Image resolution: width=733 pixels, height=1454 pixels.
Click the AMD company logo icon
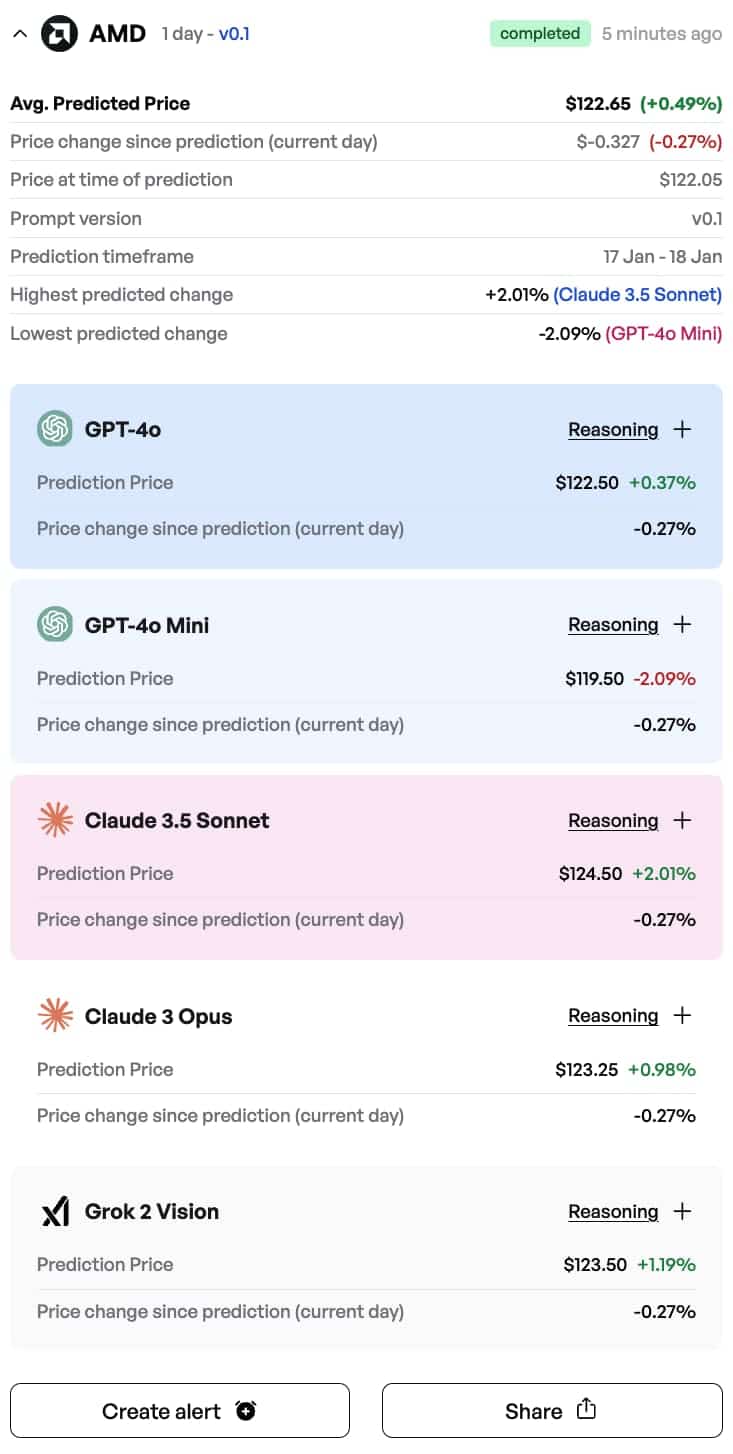(x=57, y=33)
